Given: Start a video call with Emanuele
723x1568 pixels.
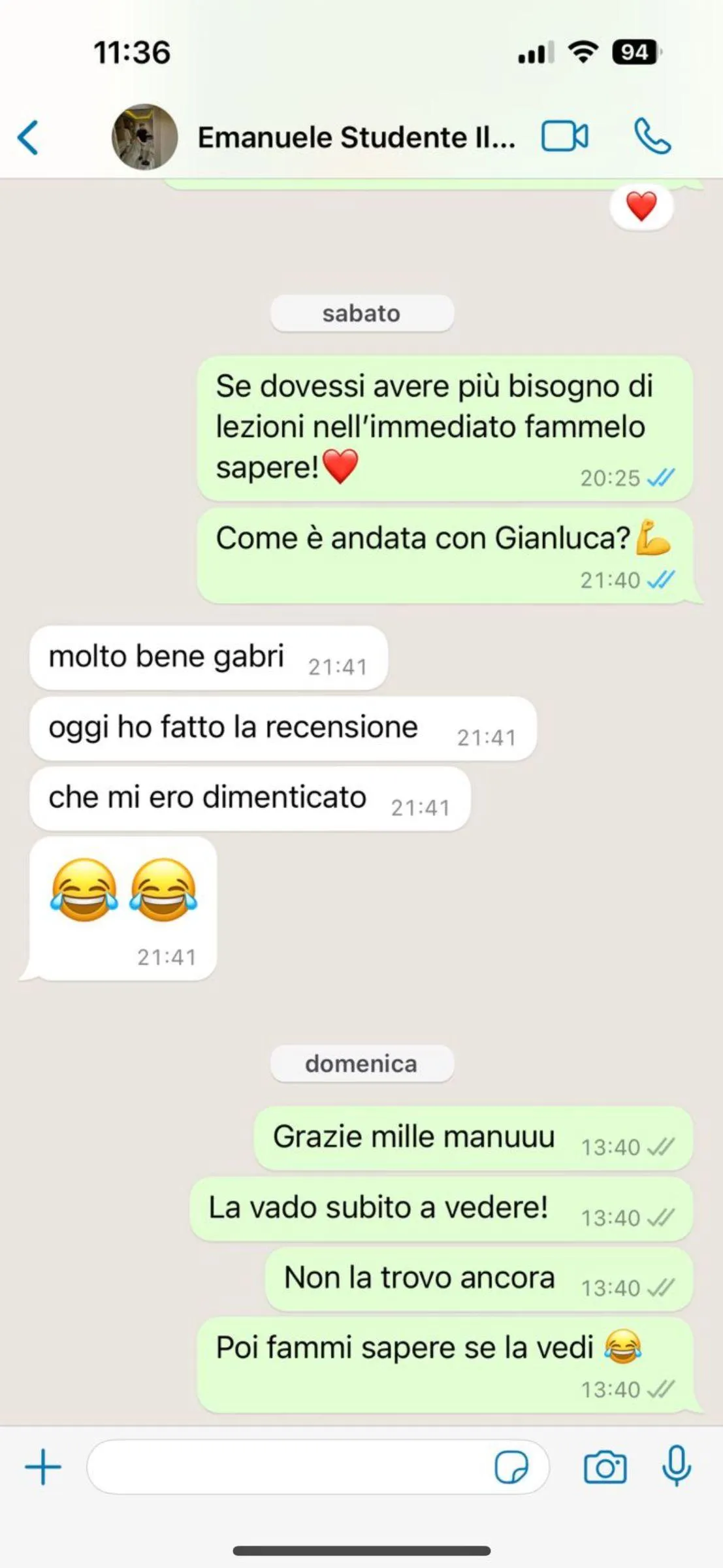Looking at the screenshot, I should coord(565,137).
